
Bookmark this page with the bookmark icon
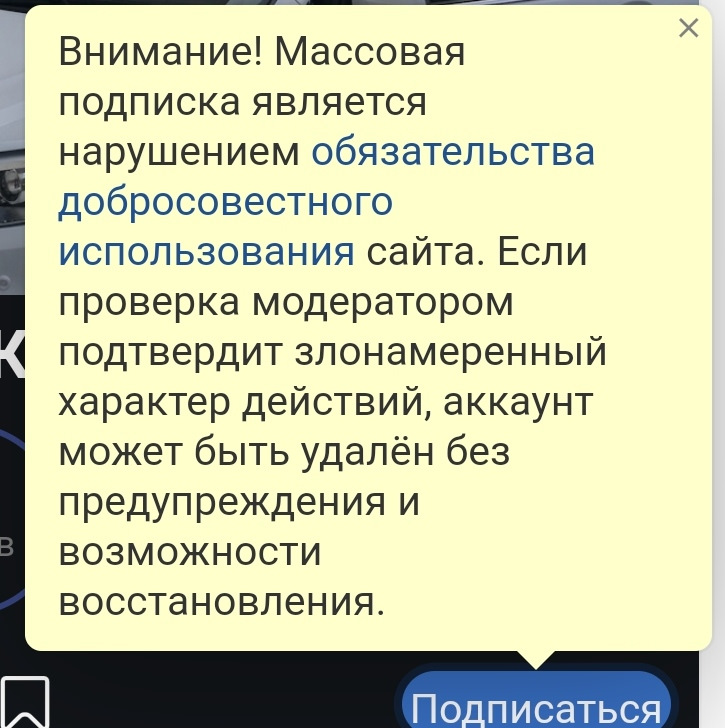pos(25,702)
